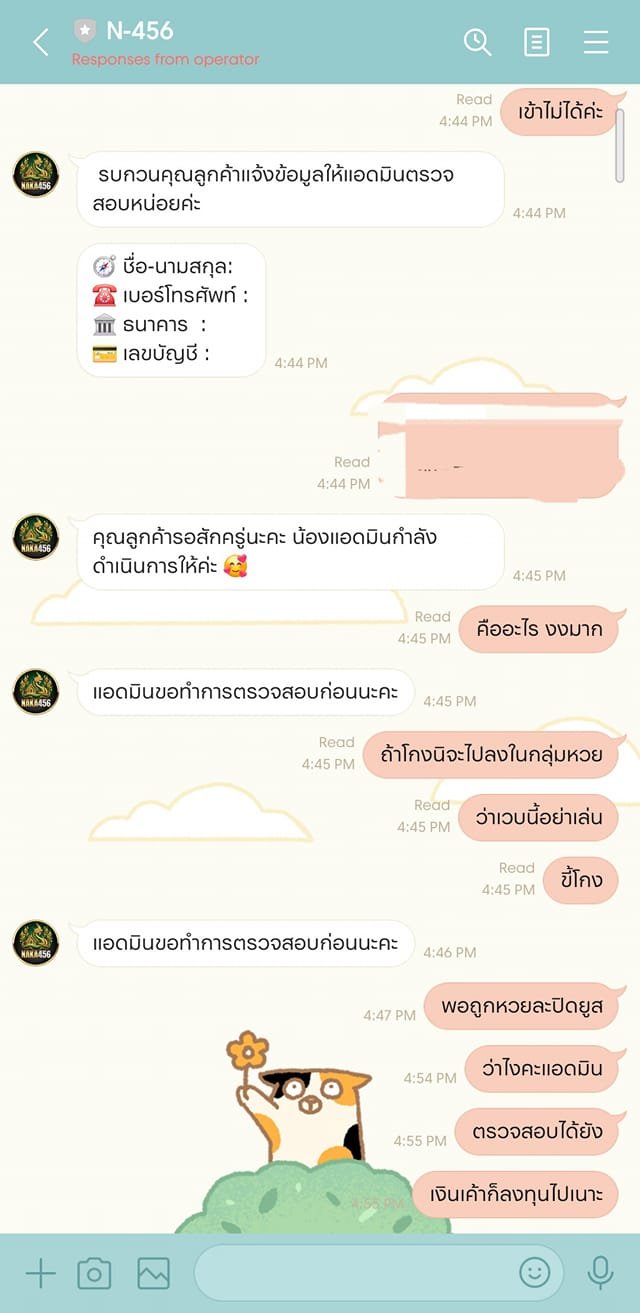The image size is (640, 1313).
Task: Search messages in this chat
Action: click(477, 42)
